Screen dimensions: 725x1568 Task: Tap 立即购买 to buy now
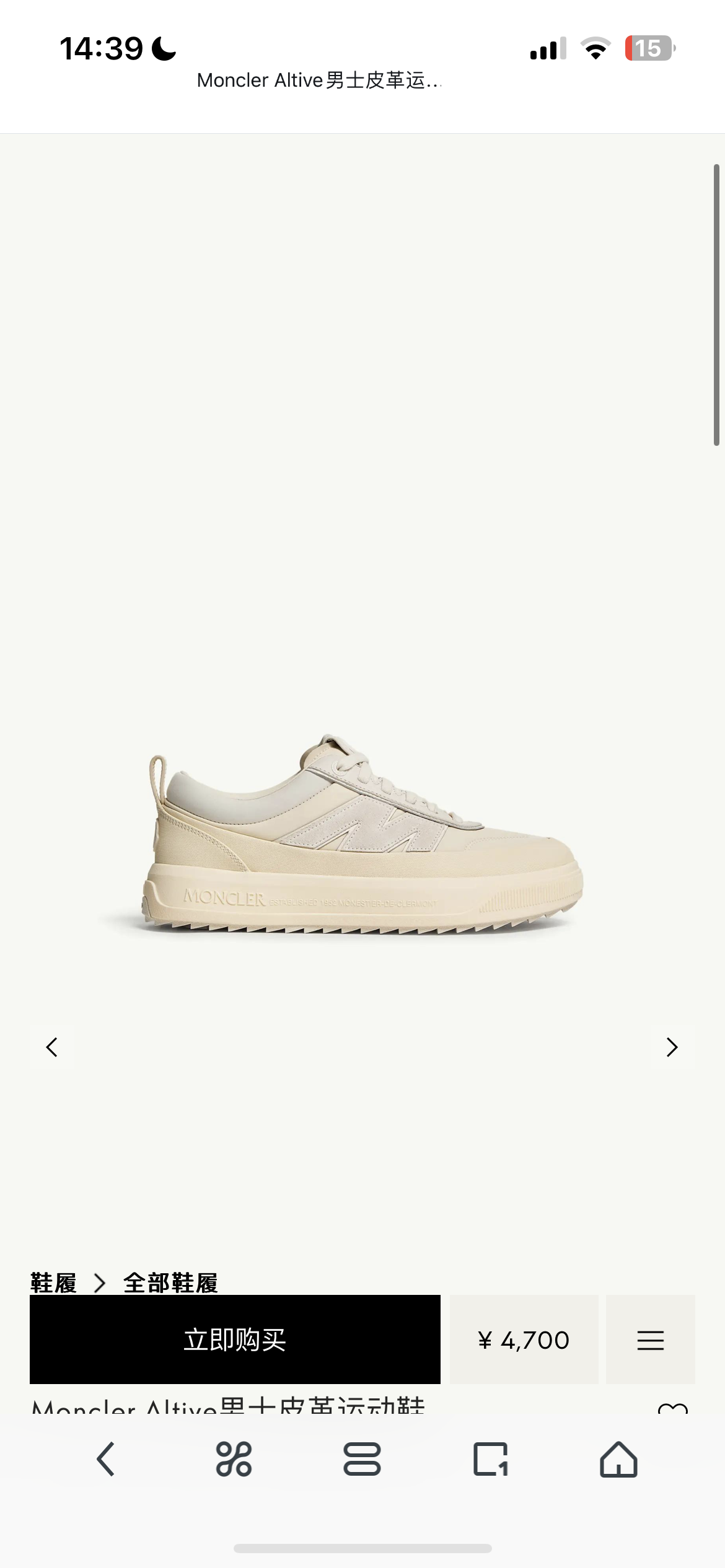coord(235,1339)
